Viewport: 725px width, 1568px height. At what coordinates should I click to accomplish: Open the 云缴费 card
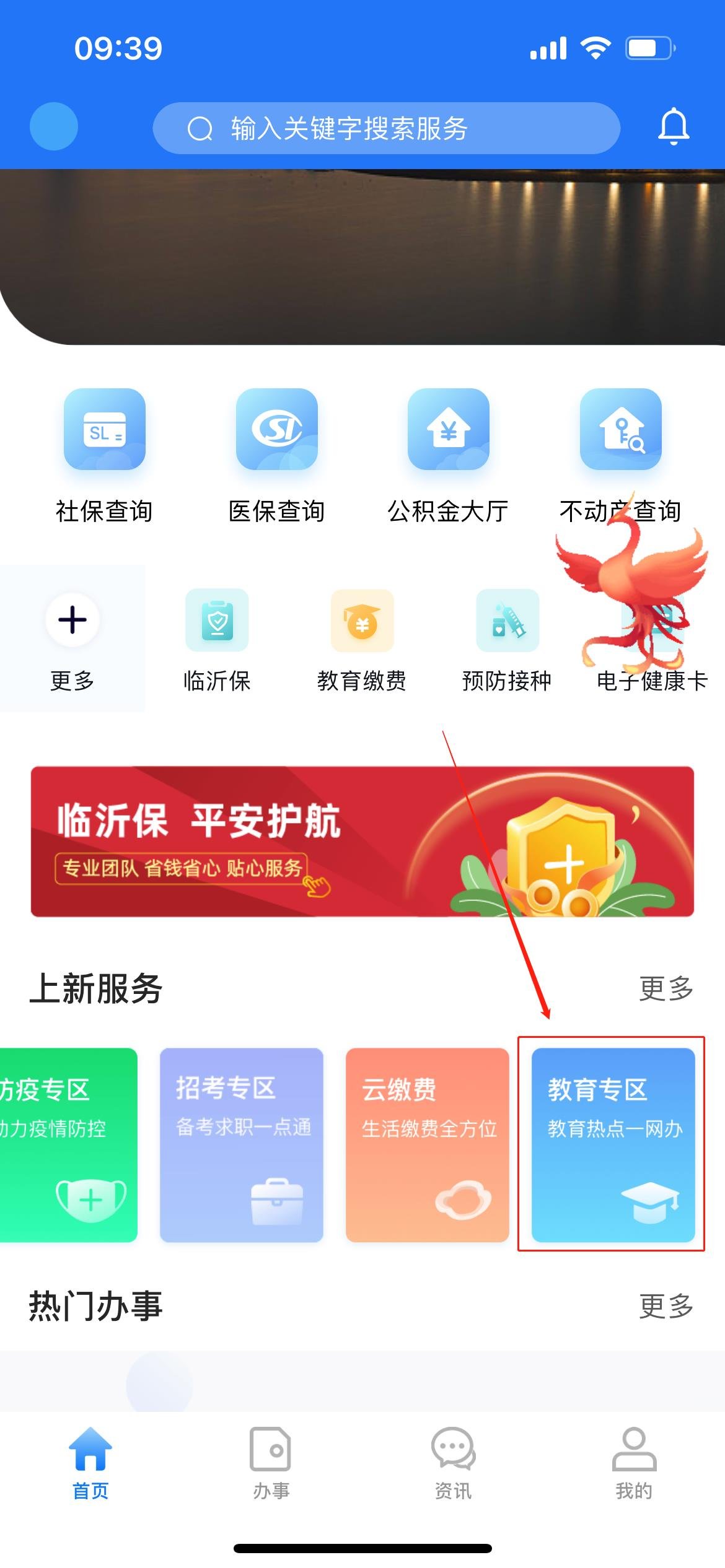[x=427, y=1144]
